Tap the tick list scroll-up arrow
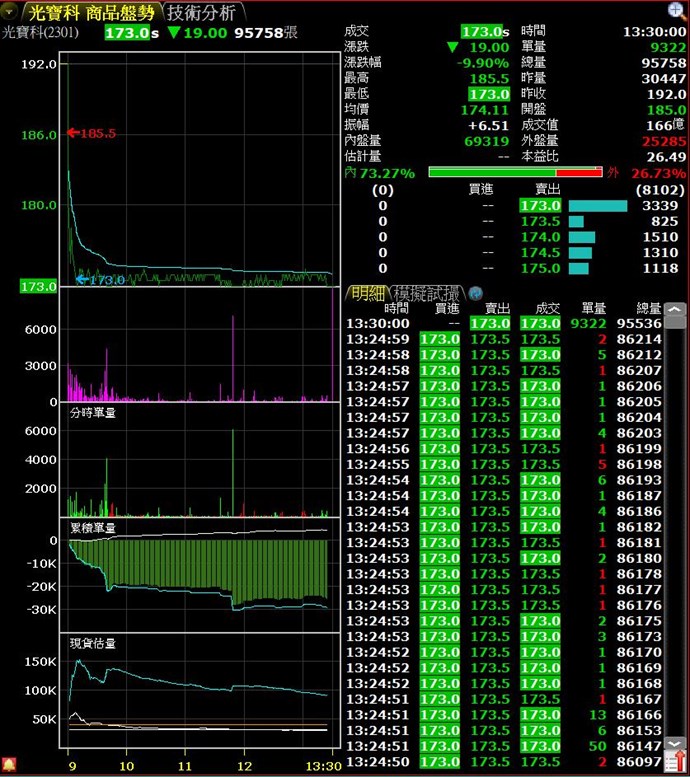This screenshot has height=777, width=690. 676,310
